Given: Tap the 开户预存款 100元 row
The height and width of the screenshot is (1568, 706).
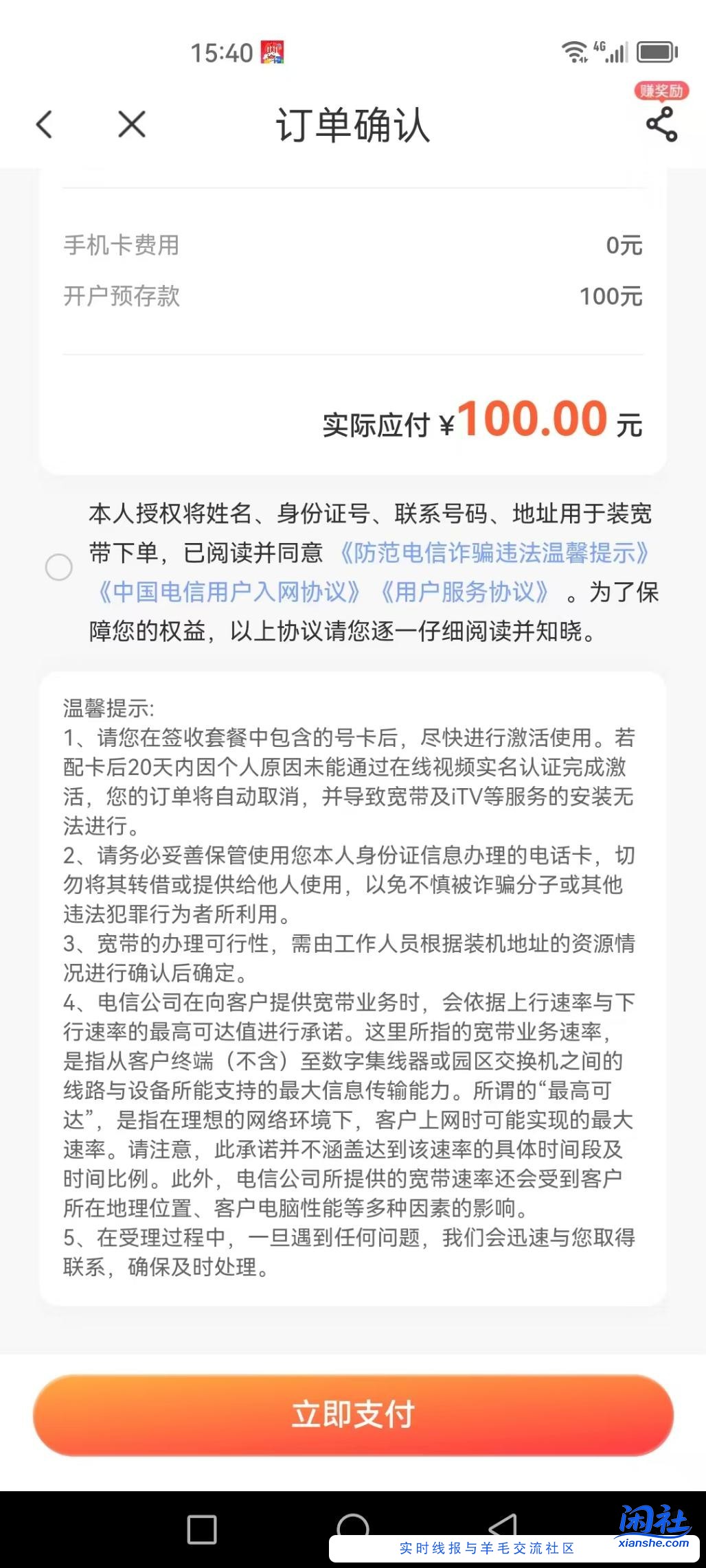Looking at the screenshot, I should [x=353, y=297].
